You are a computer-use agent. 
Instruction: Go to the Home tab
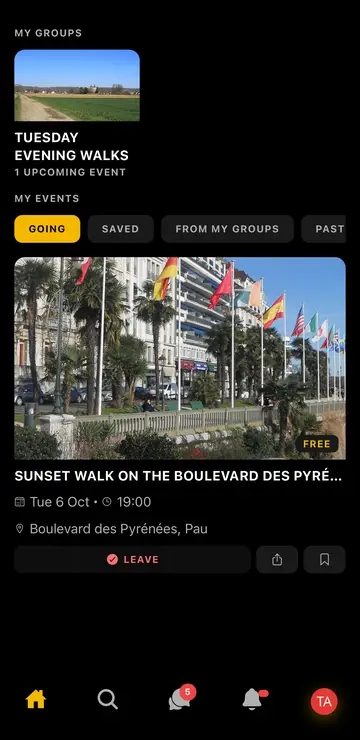coord(35,699)
